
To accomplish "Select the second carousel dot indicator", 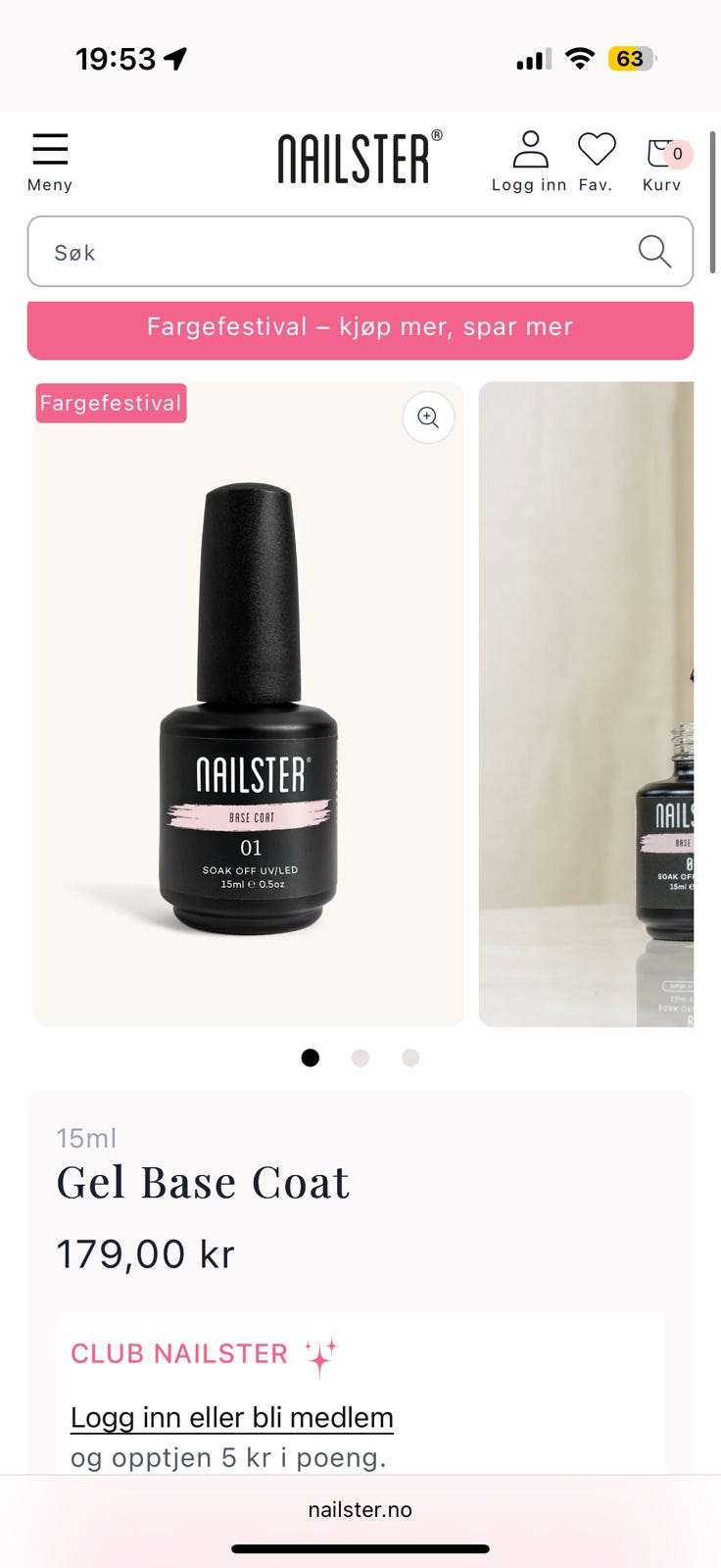I will [360, 1057].
